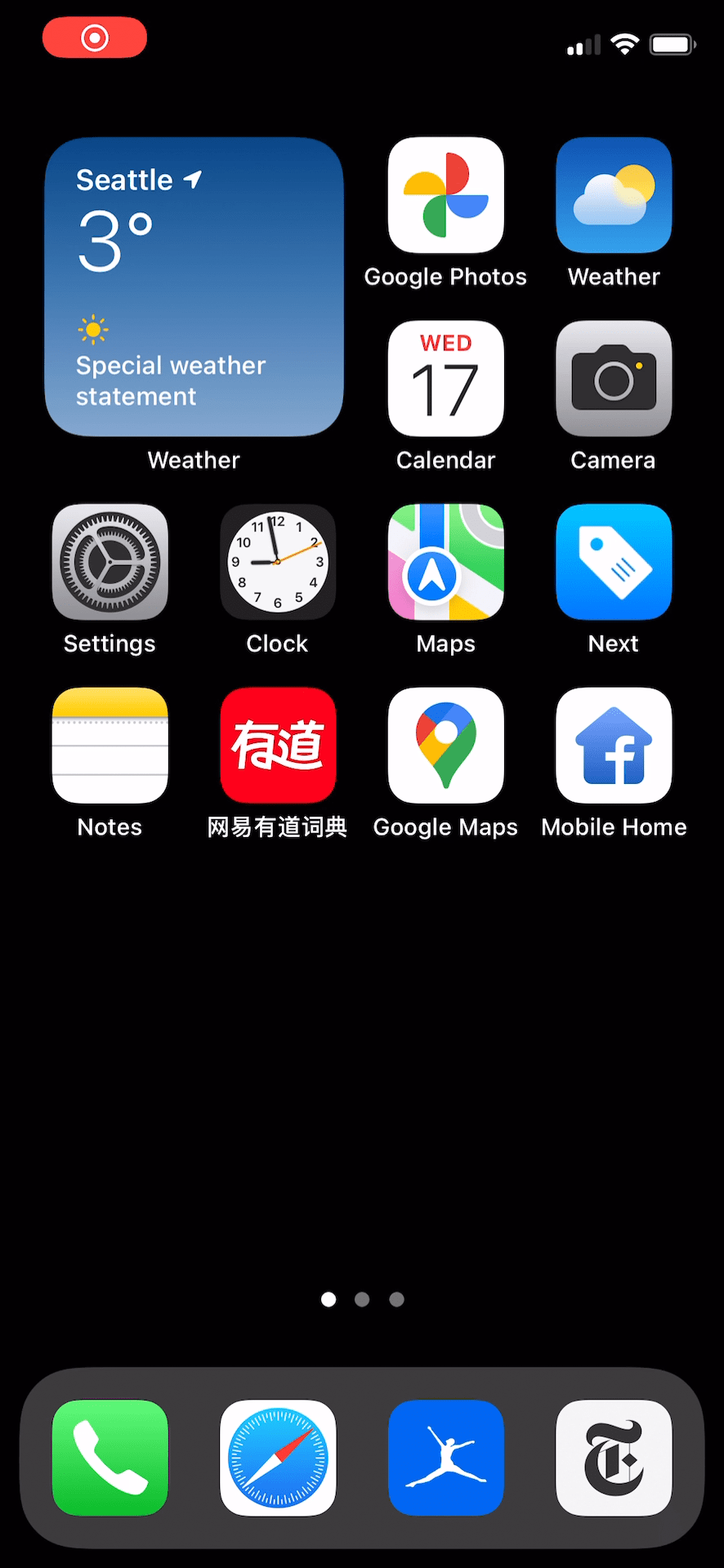Open the Clock app
Screen dimensions: 724x1568
pyautogui.click(x=278, y=562)
